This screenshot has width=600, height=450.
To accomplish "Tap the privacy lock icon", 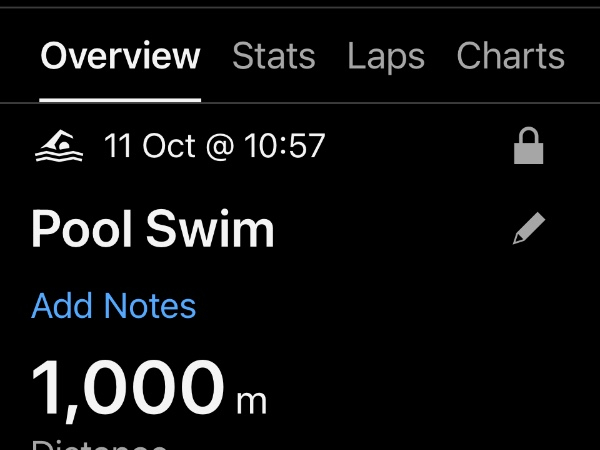I will [x=528, y=148].
